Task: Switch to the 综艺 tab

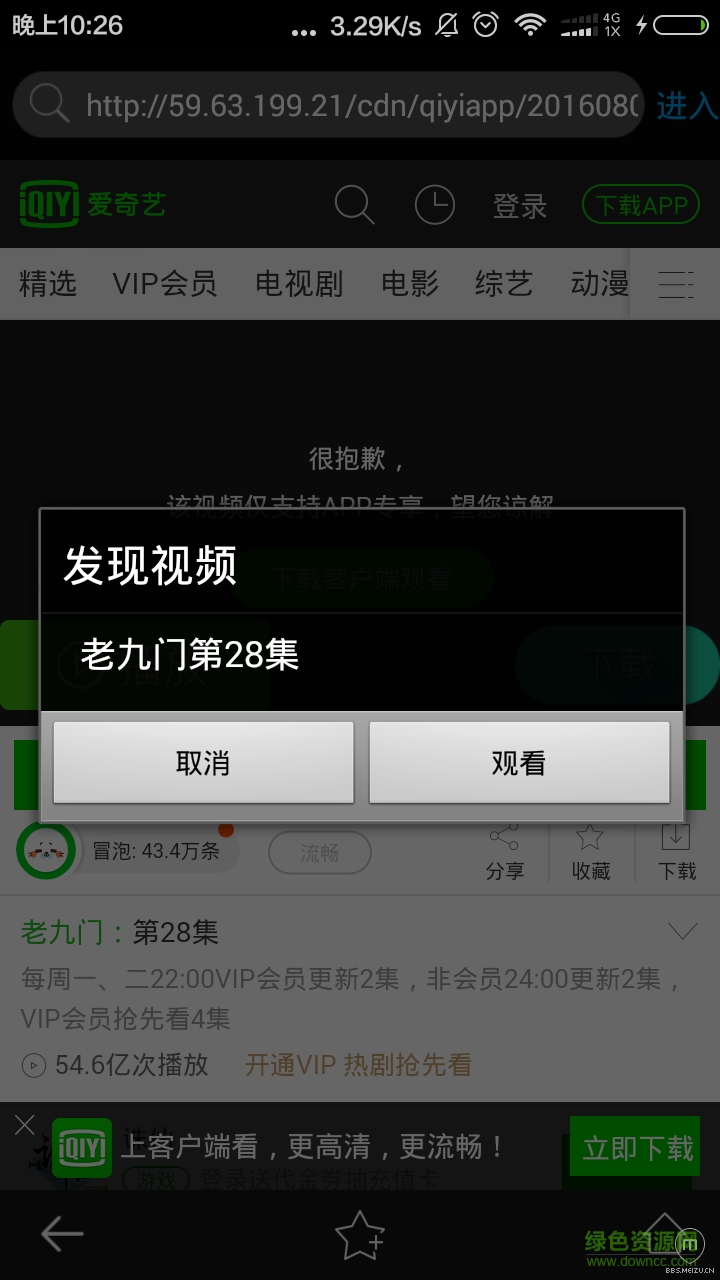Action: pyautogui.click(x=503, y=284)
